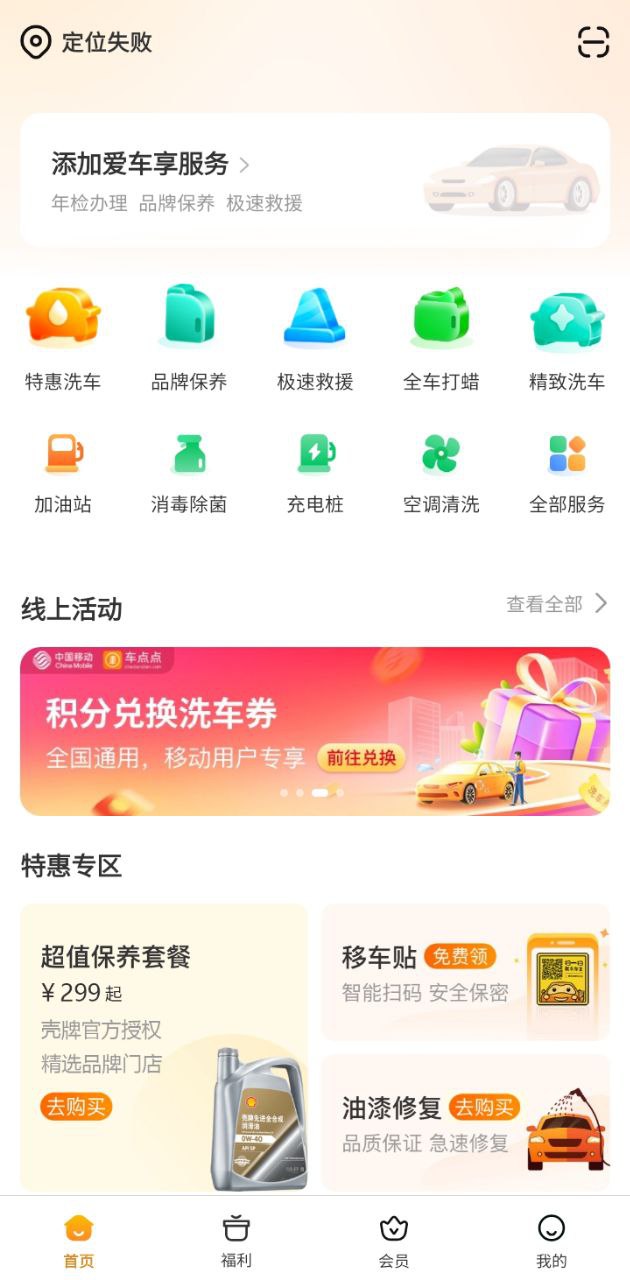Tap the 定位失败 location selector
Screen dimensions: 630x1280
pos(87,42)
